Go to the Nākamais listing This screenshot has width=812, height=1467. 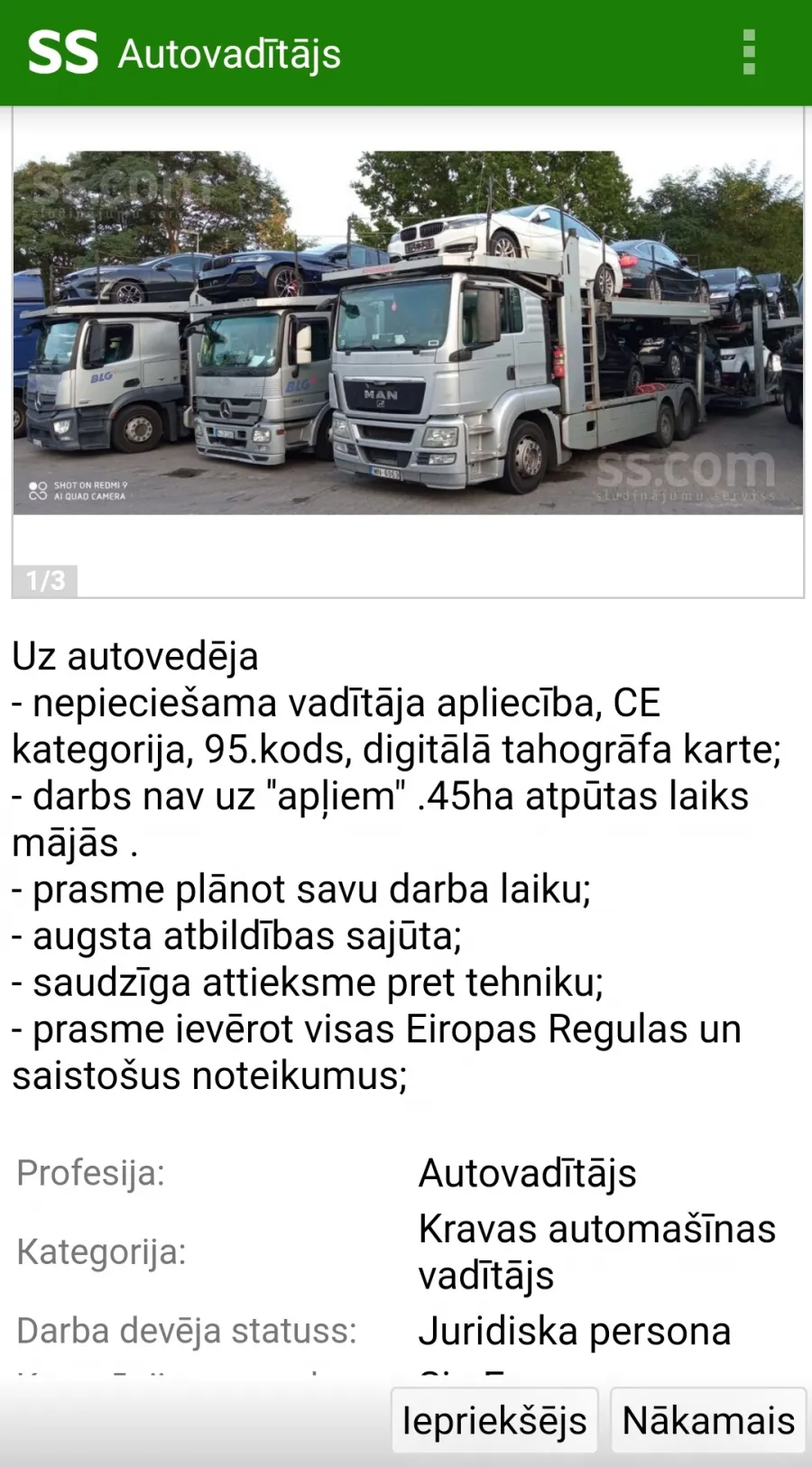(708, 1420)
